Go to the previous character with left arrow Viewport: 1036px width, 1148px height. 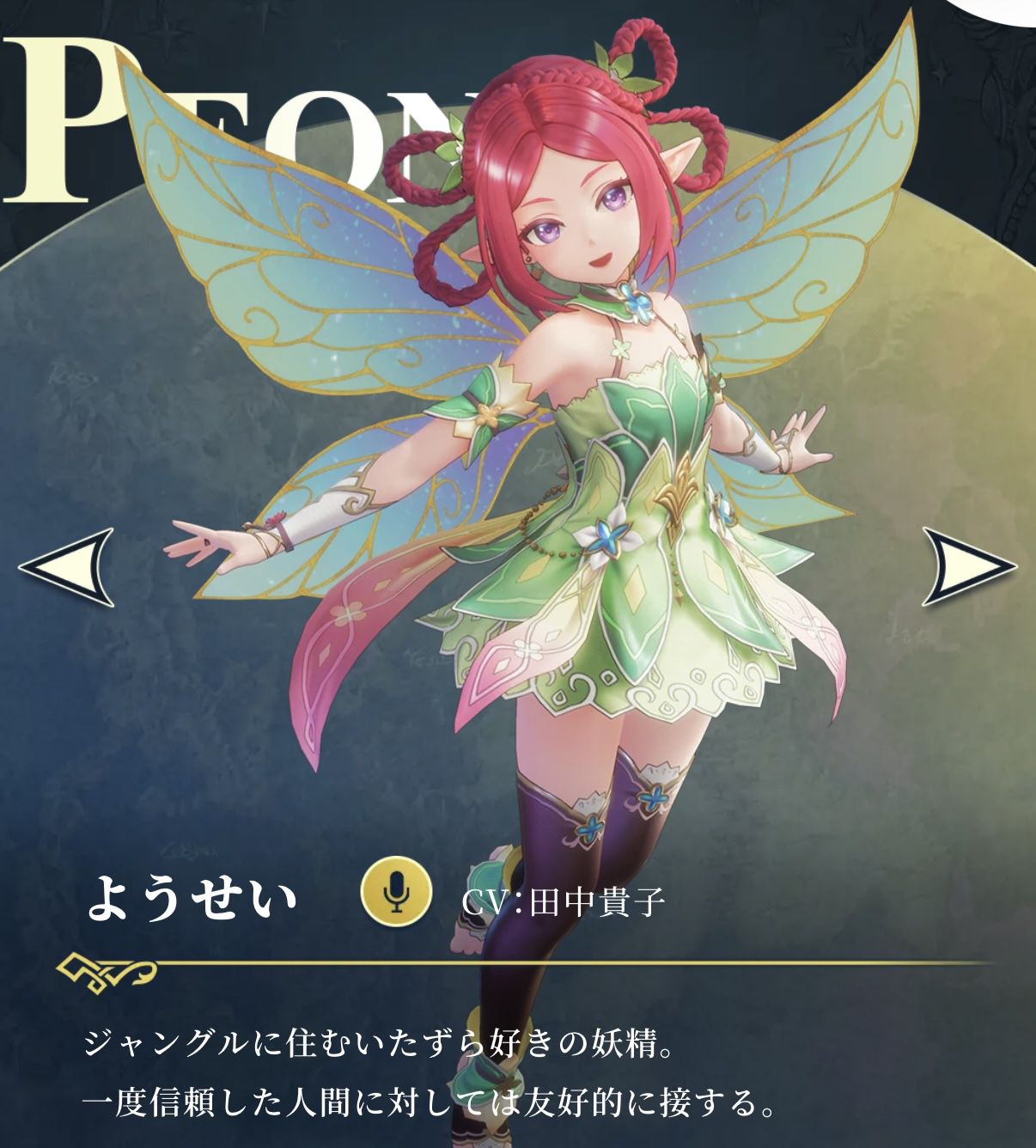pyautogui.click(x=66, y=567)
